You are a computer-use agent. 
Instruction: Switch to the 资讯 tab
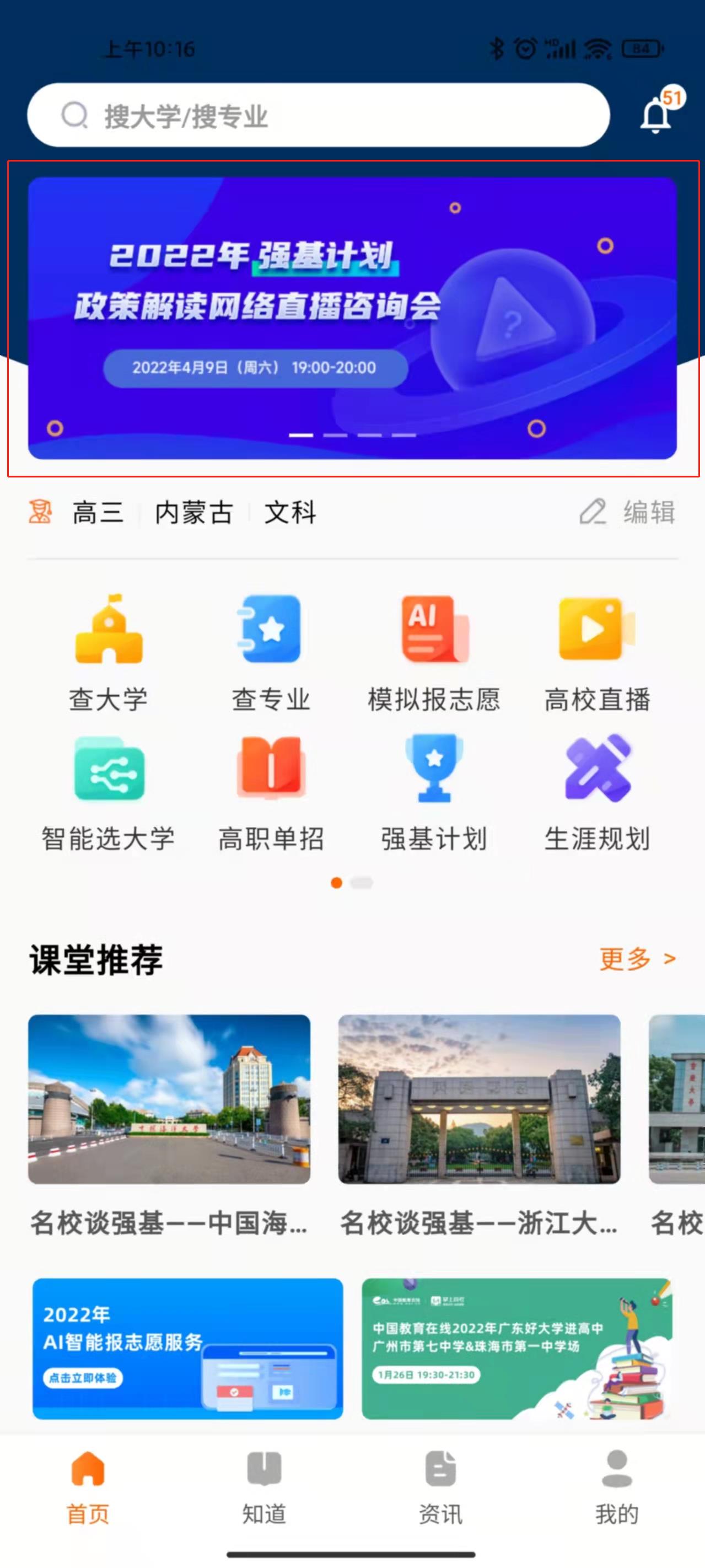point(440,1486)
